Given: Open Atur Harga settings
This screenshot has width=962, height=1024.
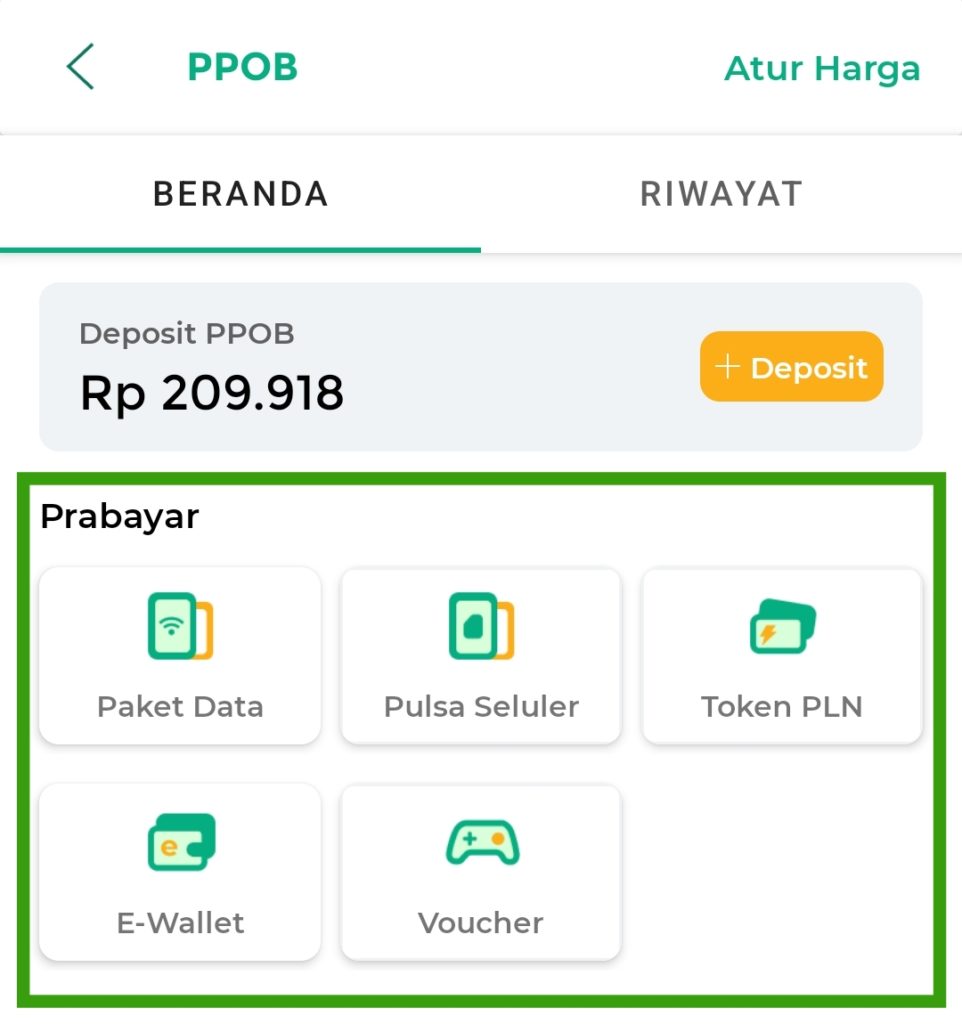Looking at the screenshot, I should point(822,68).
